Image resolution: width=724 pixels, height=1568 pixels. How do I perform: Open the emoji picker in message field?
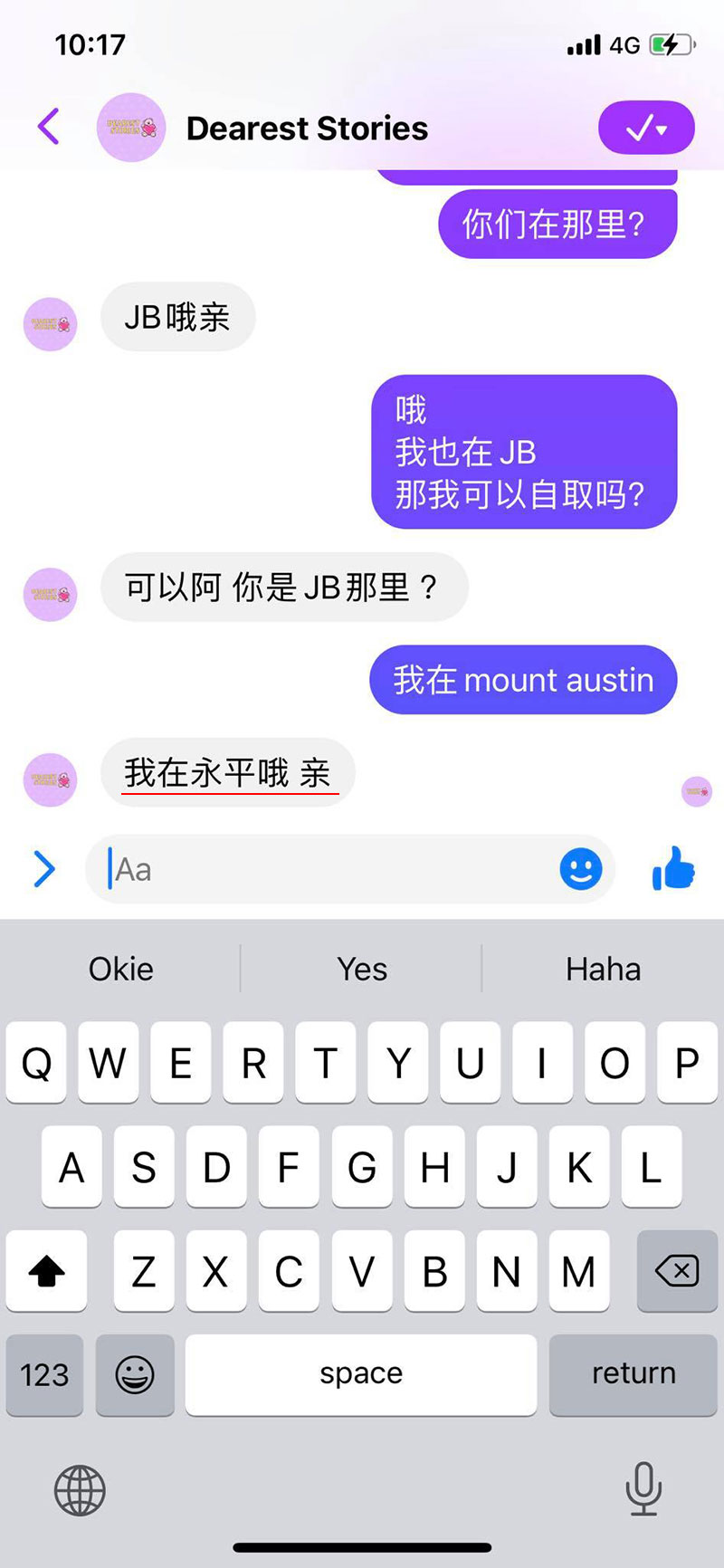click(x=580, y=870)
